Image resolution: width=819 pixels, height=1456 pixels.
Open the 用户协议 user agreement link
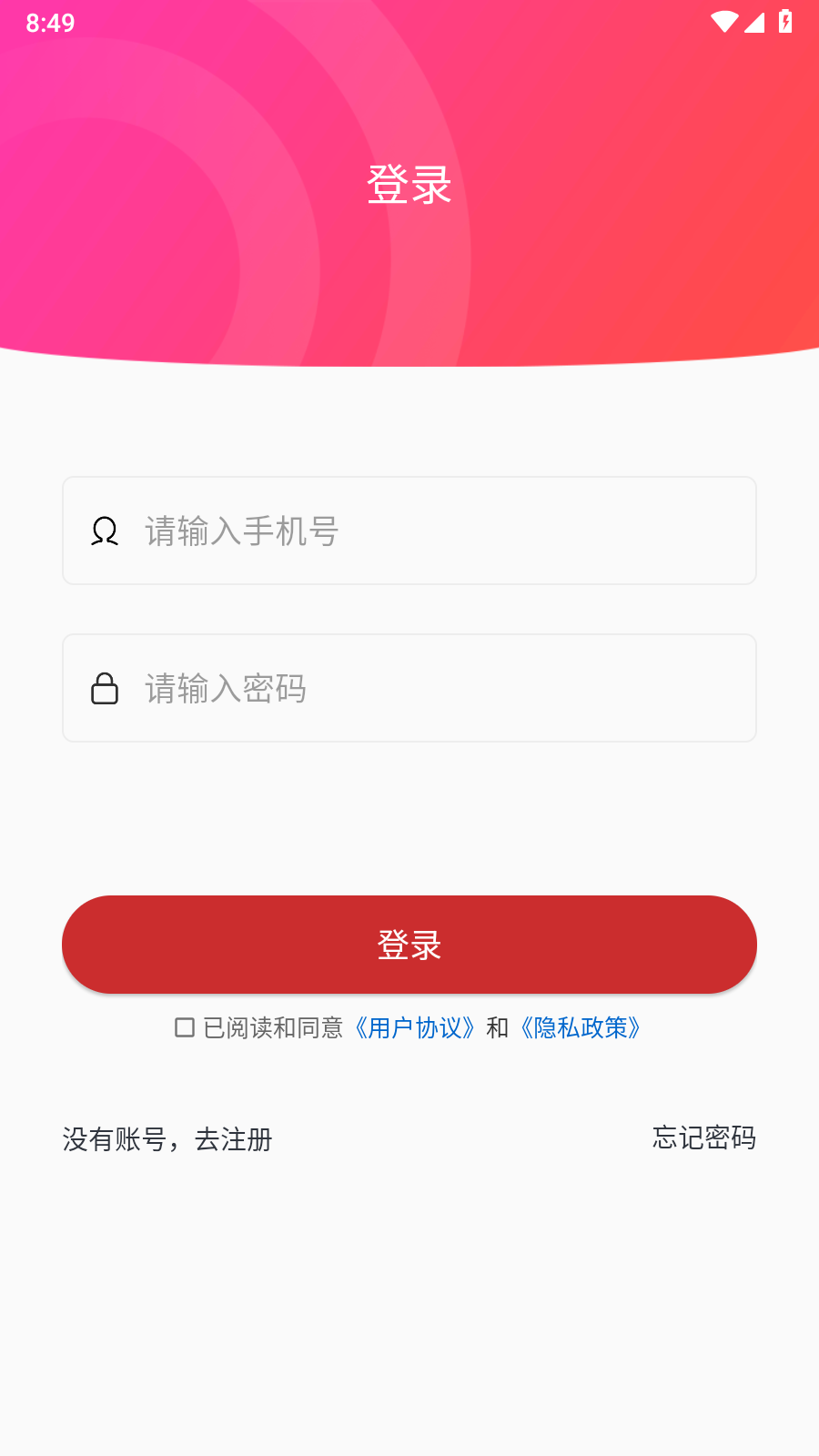pyautogui.click(x=415, y=1027)
